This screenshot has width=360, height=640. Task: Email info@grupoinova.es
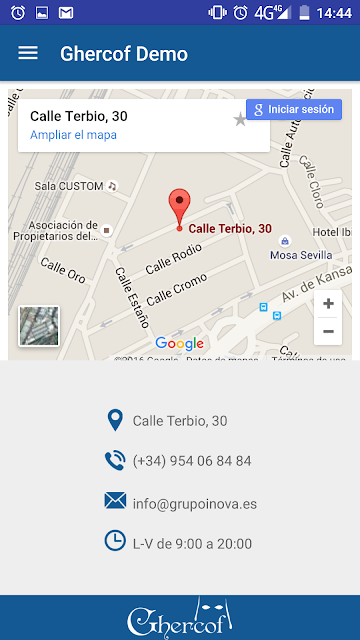(195, 504)
